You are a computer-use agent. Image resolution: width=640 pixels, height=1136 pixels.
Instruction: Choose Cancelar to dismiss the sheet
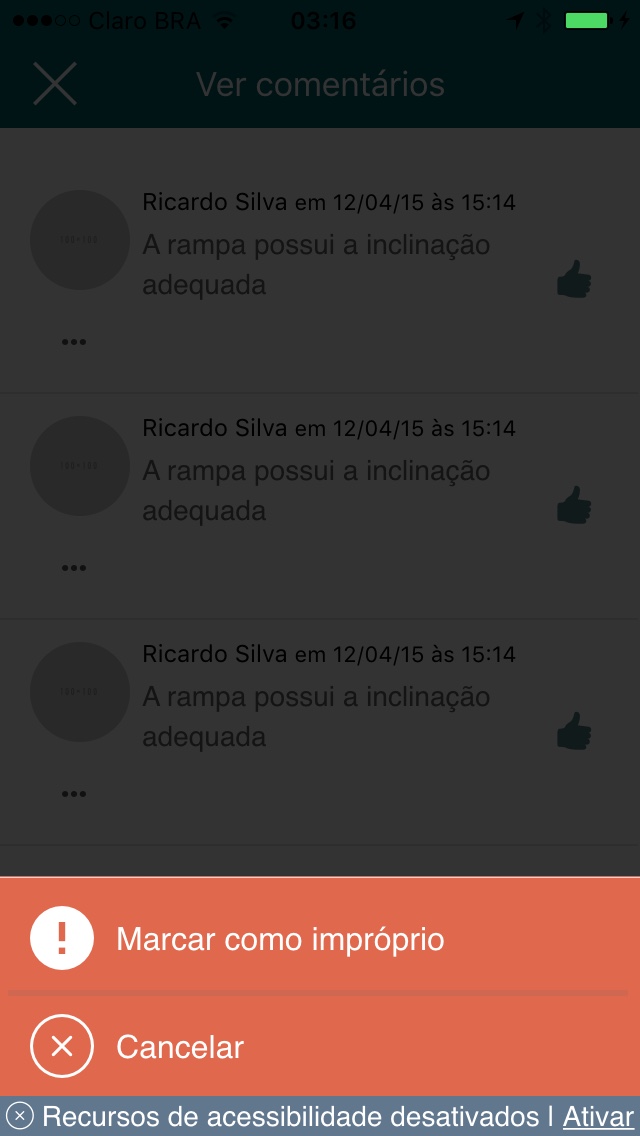(x=180, y=1047)
